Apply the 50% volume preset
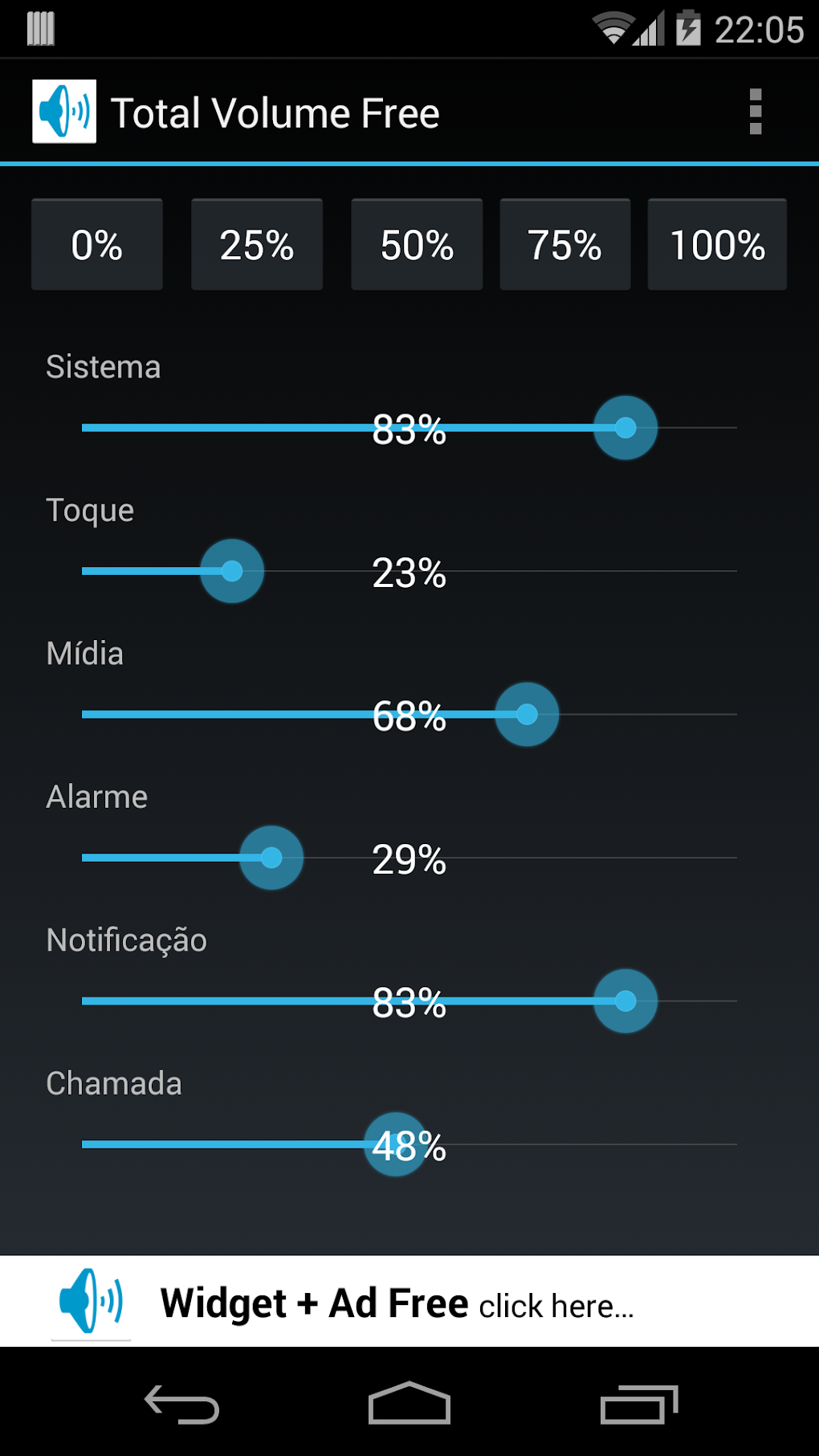Image resolution: width=819 pixels, height=1456 pixels. (x=417, y=245)
